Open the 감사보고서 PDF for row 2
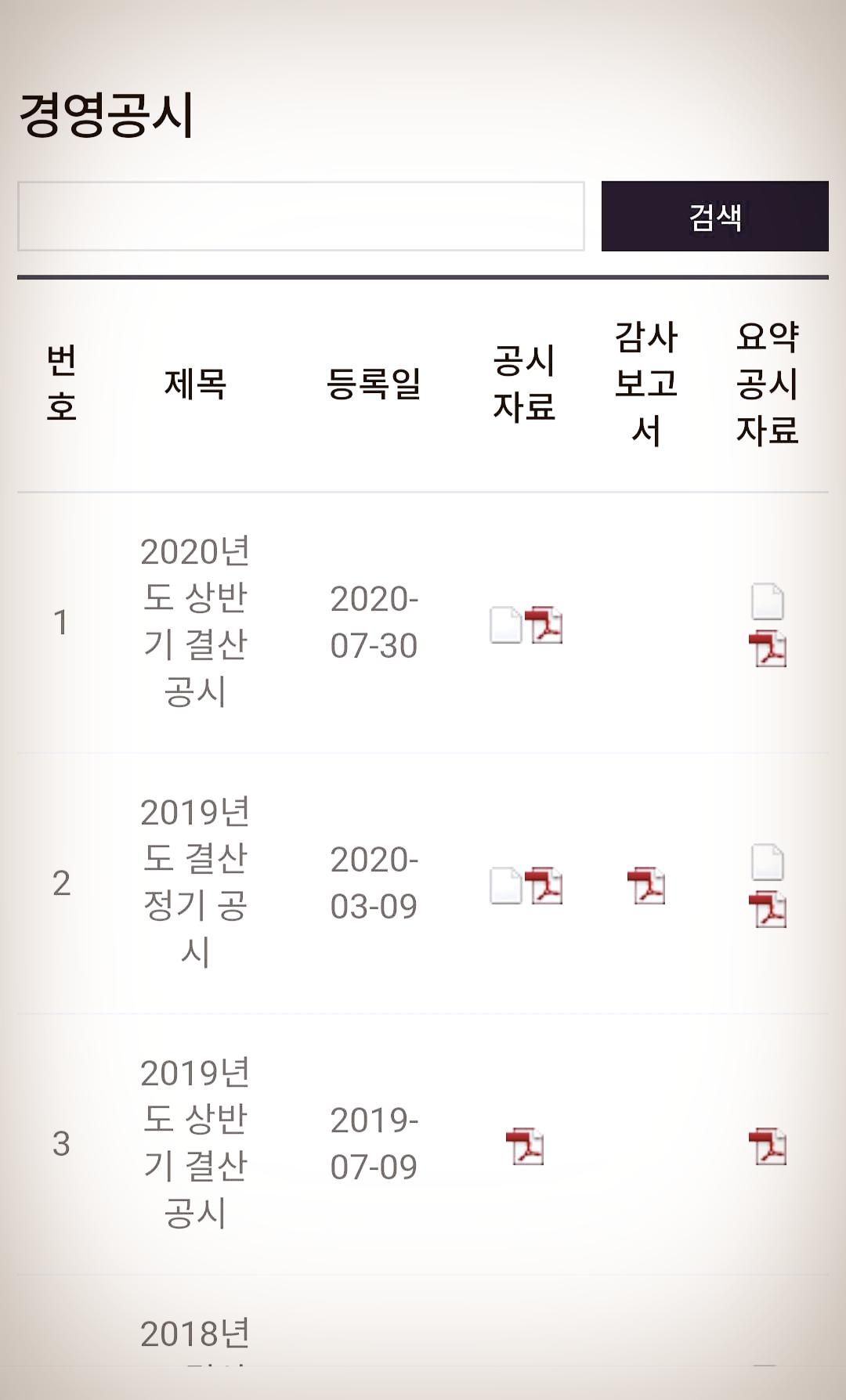The image size is (846, 1400). point(645,886)
